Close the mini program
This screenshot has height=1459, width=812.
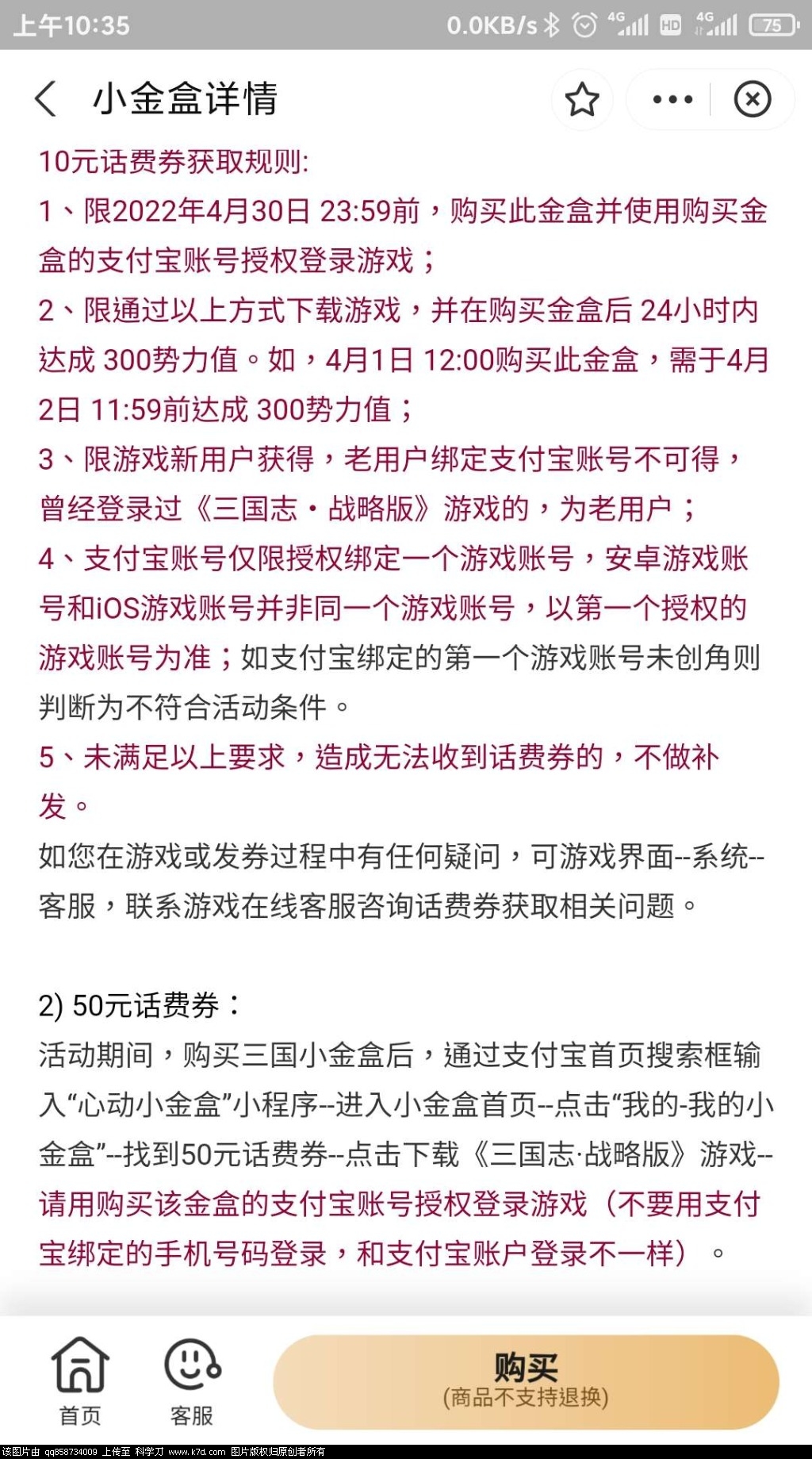pyautogui.click(x=752, y=100)
